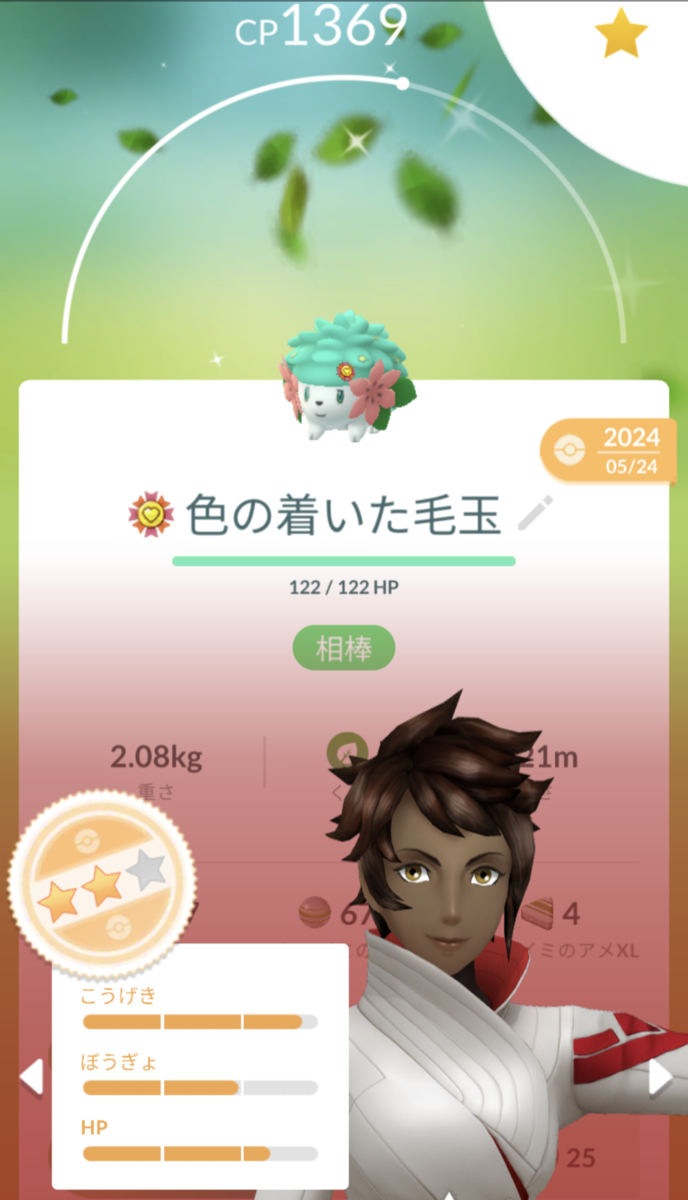Open the 2024 05/24 catch date tag

click(609, 451)
